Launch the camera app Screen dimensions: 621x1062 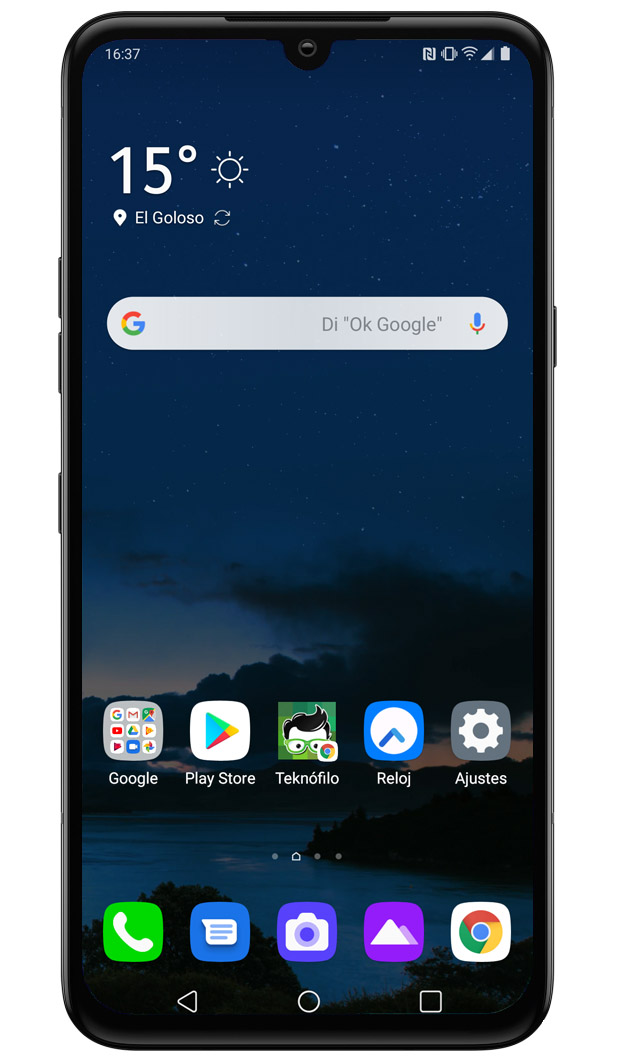pos(307,931)
